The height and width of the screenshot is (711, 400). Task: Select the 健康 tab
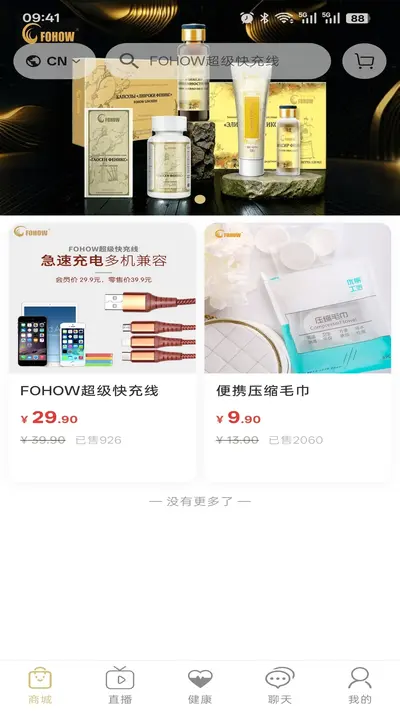(x=200, y=686)
